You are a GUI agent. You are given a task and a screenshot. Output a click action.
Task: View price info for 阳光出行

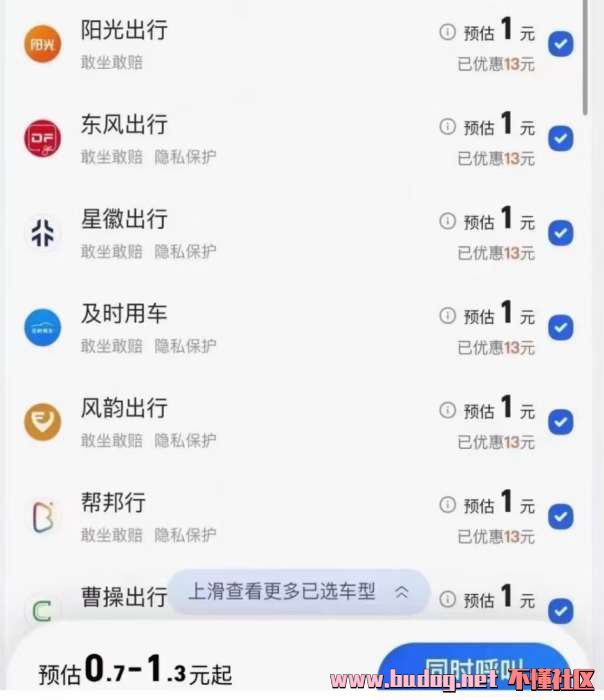tap(447, 32)
